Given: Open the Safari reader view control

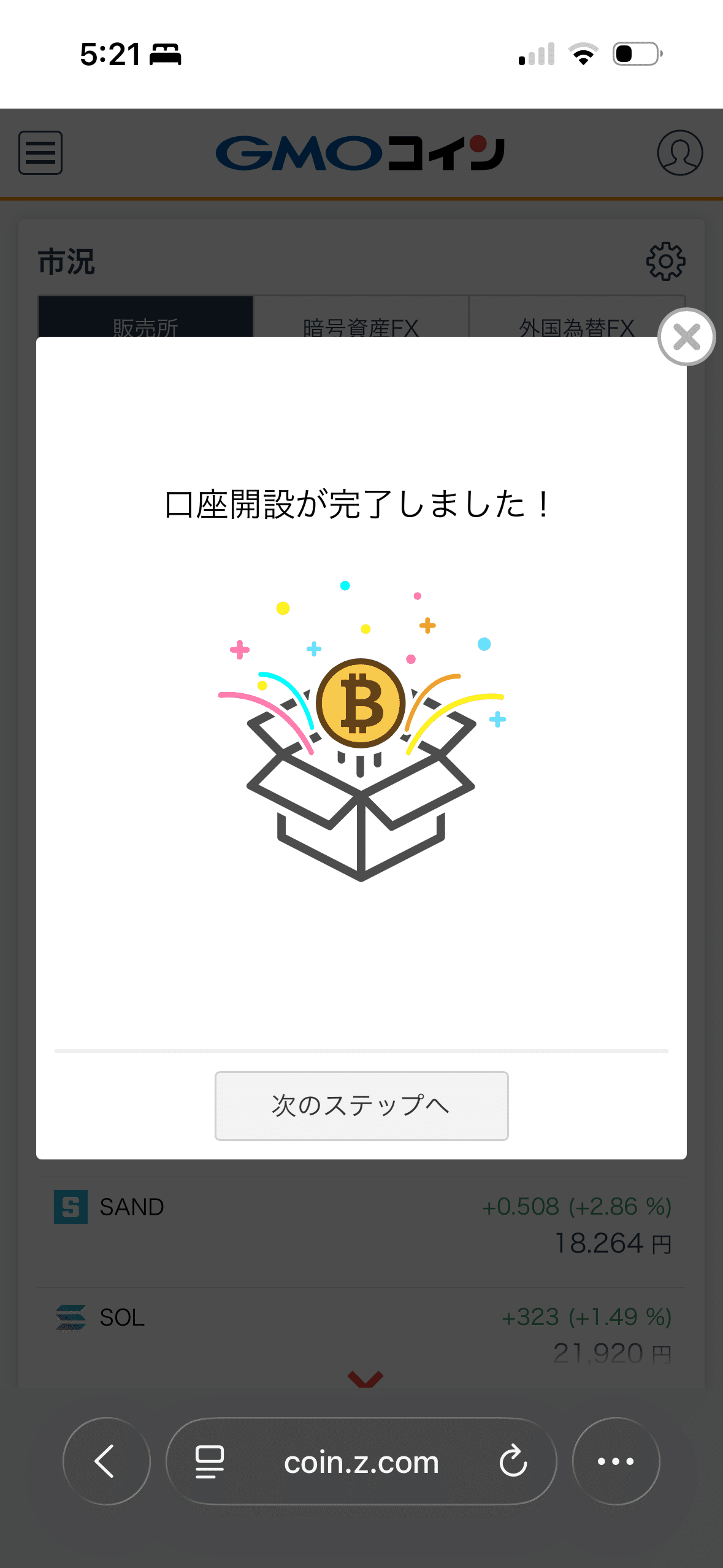Looking at the screenshot, I should click(x=208, y=1462).
